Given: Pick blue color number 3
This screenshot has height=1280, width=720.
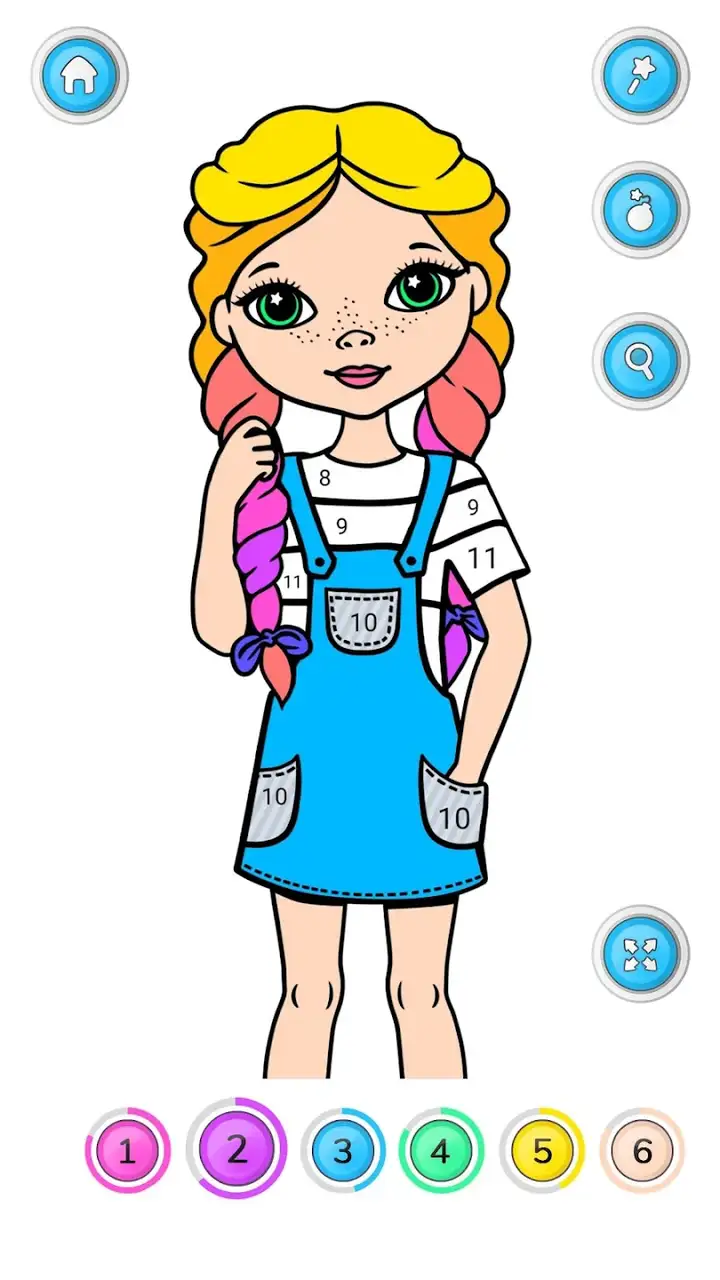Looking at the screenshot, I should pyautogui.click(x=343, y=1151).
